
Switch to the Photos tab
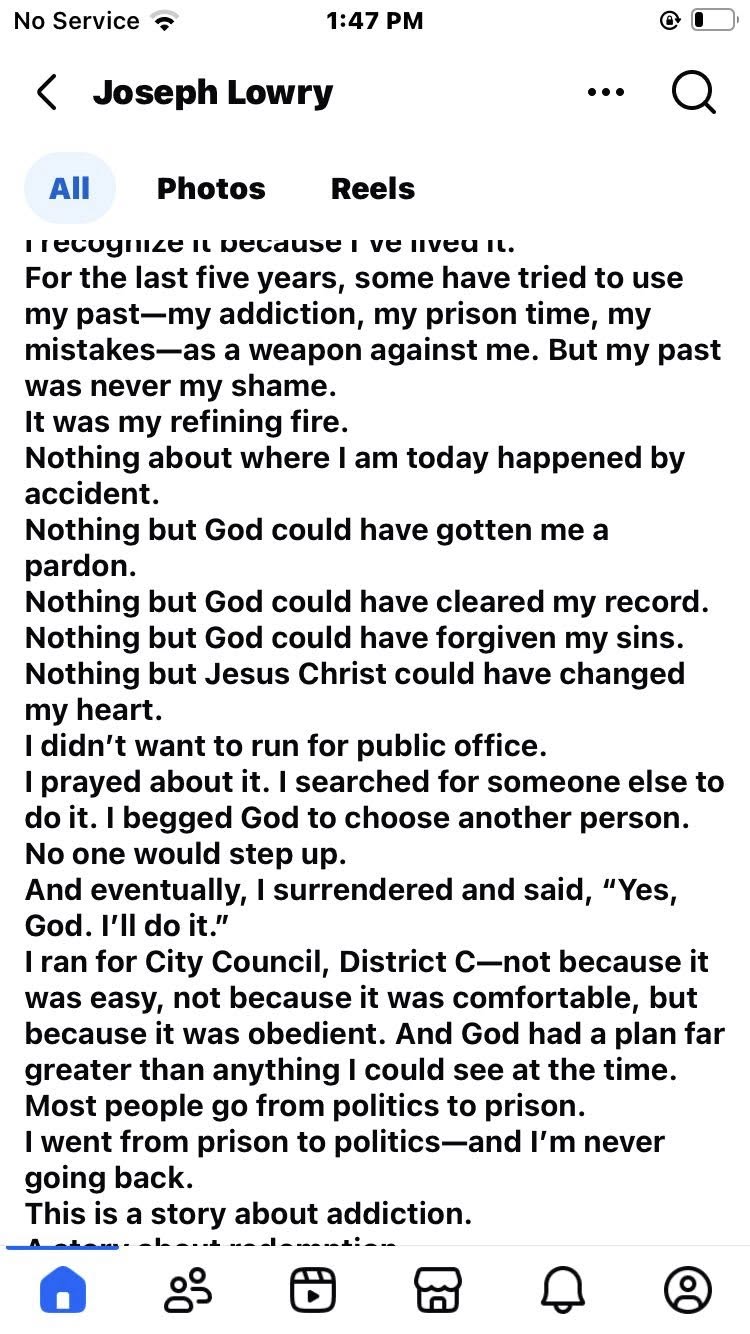211,188
